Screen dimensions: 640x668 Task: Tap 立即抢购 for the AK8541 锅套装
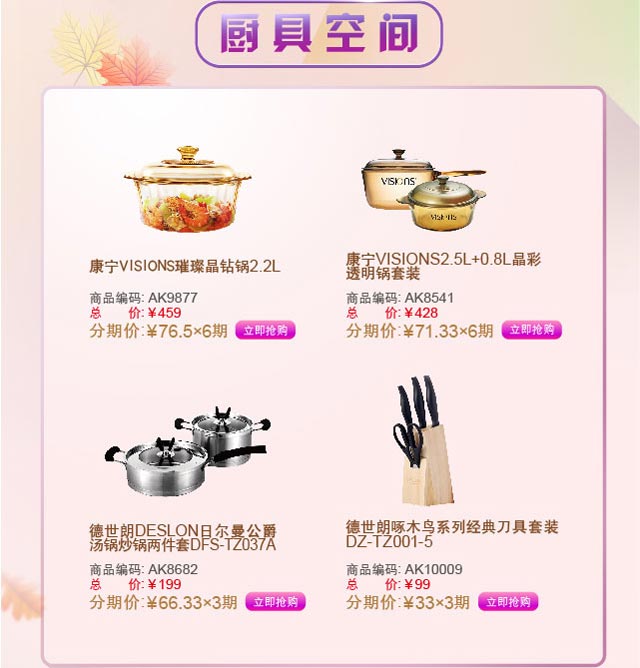[531, 330]
